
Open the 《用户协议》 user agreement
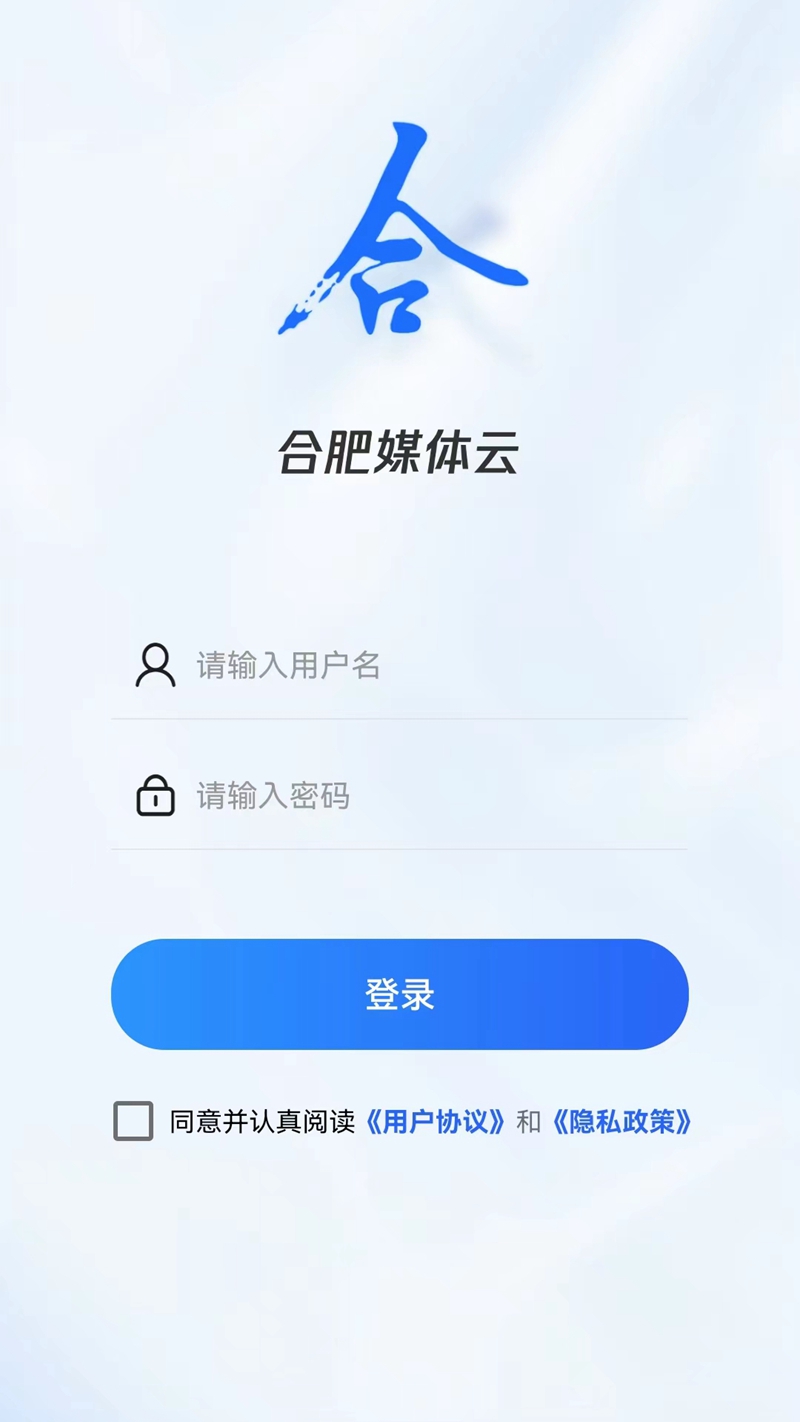click(437, 1122)
